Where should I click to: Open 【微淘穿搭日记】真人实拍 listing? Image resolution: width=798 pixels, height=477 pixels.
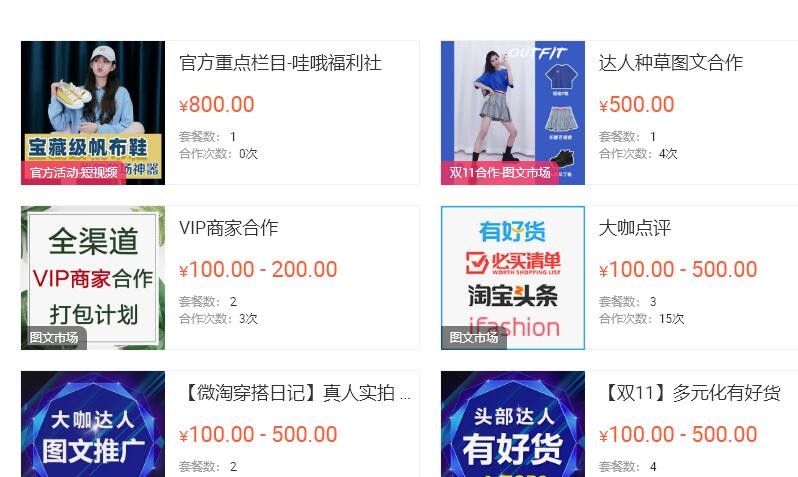point(295,393)
